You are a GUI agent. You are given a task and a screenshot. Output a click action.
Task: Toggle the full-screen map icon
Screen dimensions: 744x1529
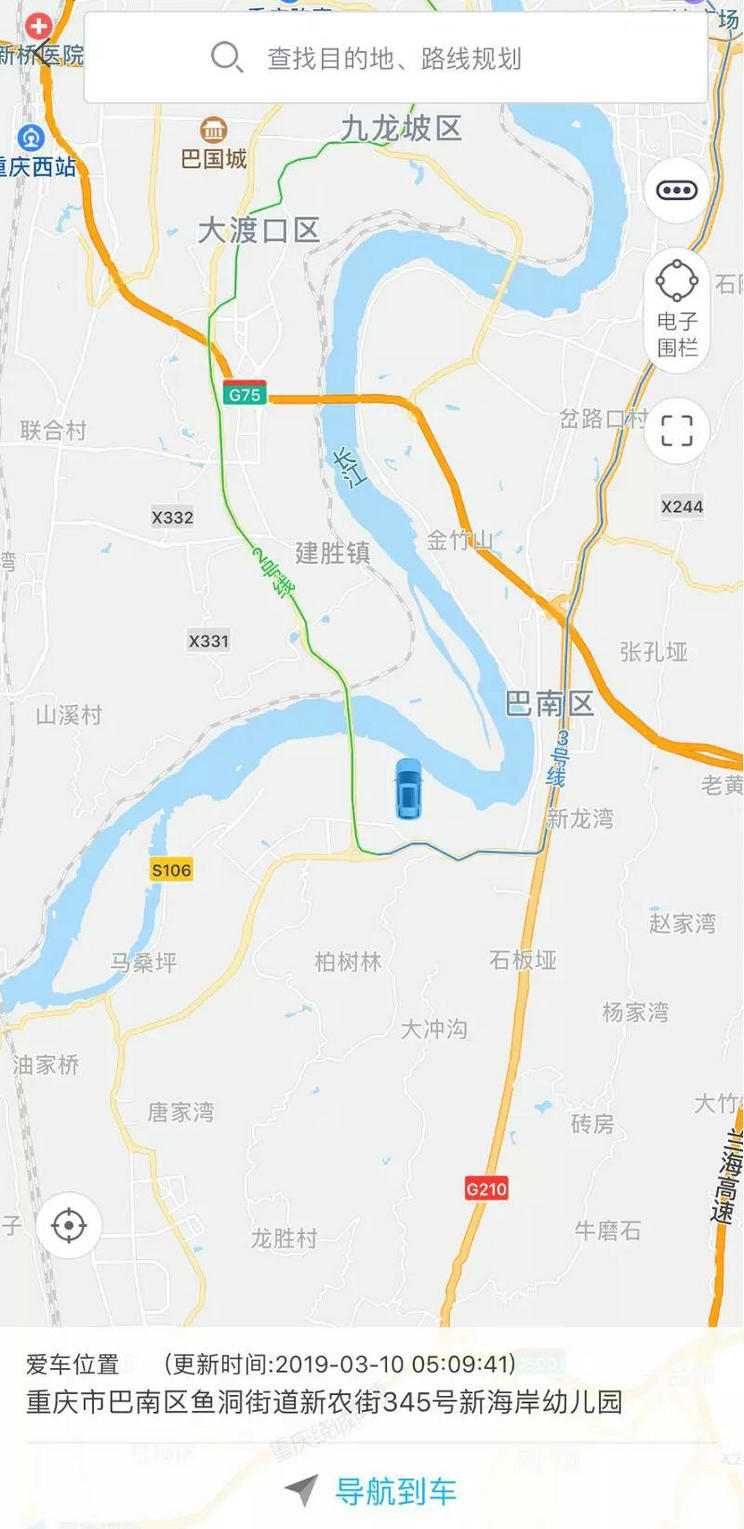[677, 431]
